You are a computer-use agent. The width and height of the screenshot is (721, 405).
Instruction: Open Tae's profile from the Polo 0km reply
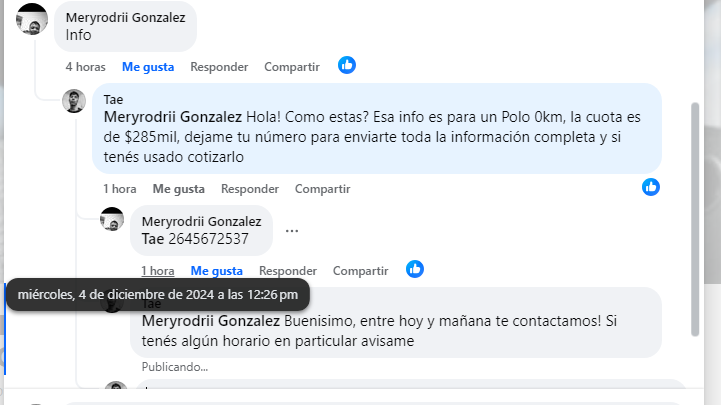(113, 99)
